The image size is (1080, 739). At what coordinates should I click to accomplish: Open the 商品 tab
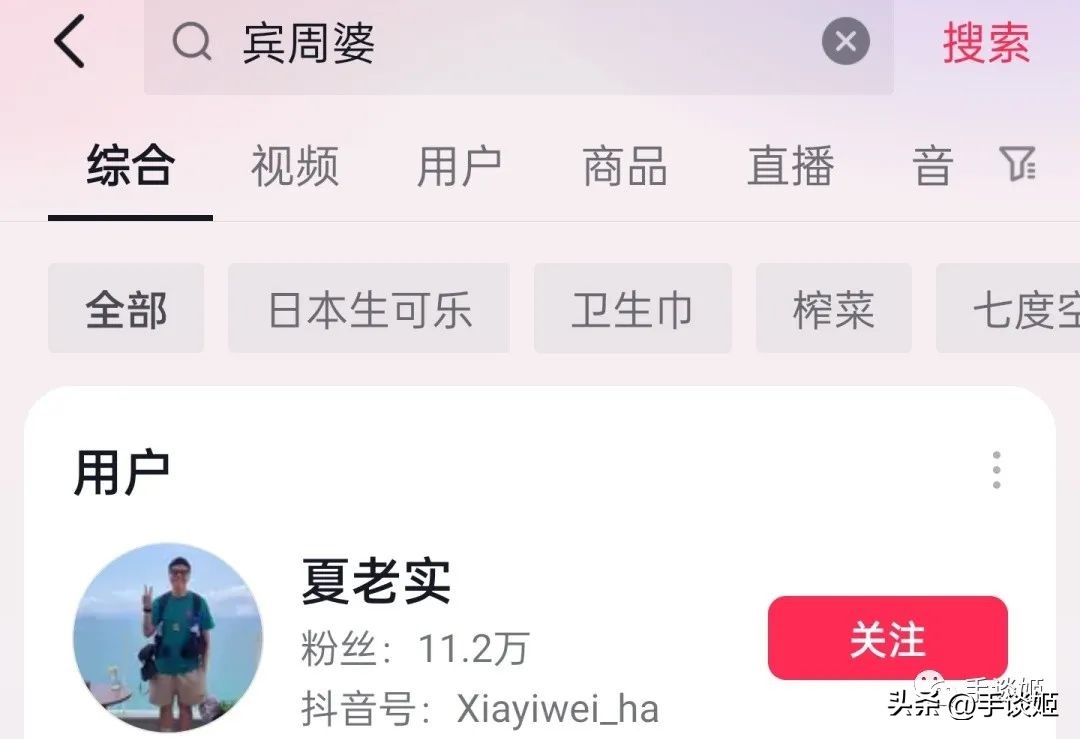(625, 166)
